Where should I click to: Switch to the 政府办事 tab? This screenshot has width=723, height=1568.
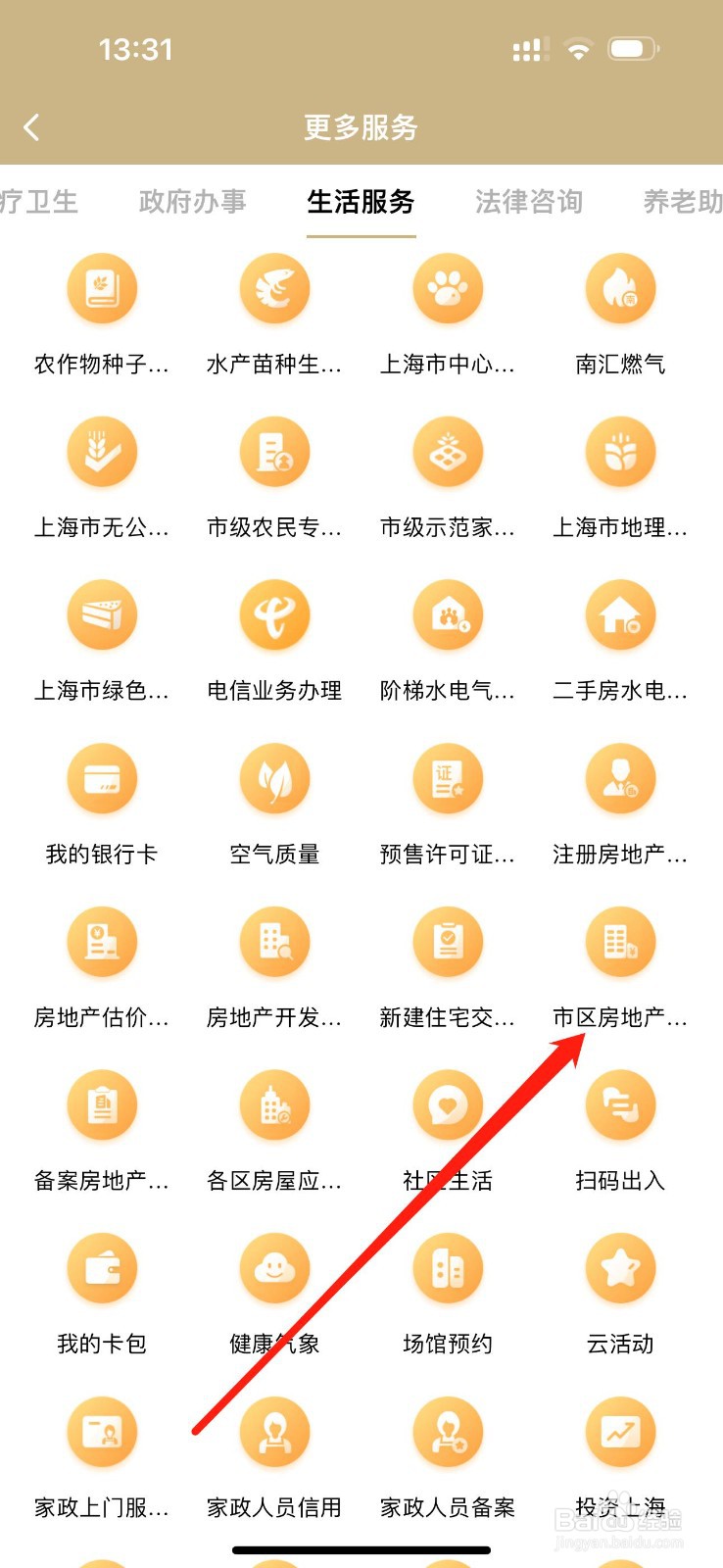(x=192, y=202)
